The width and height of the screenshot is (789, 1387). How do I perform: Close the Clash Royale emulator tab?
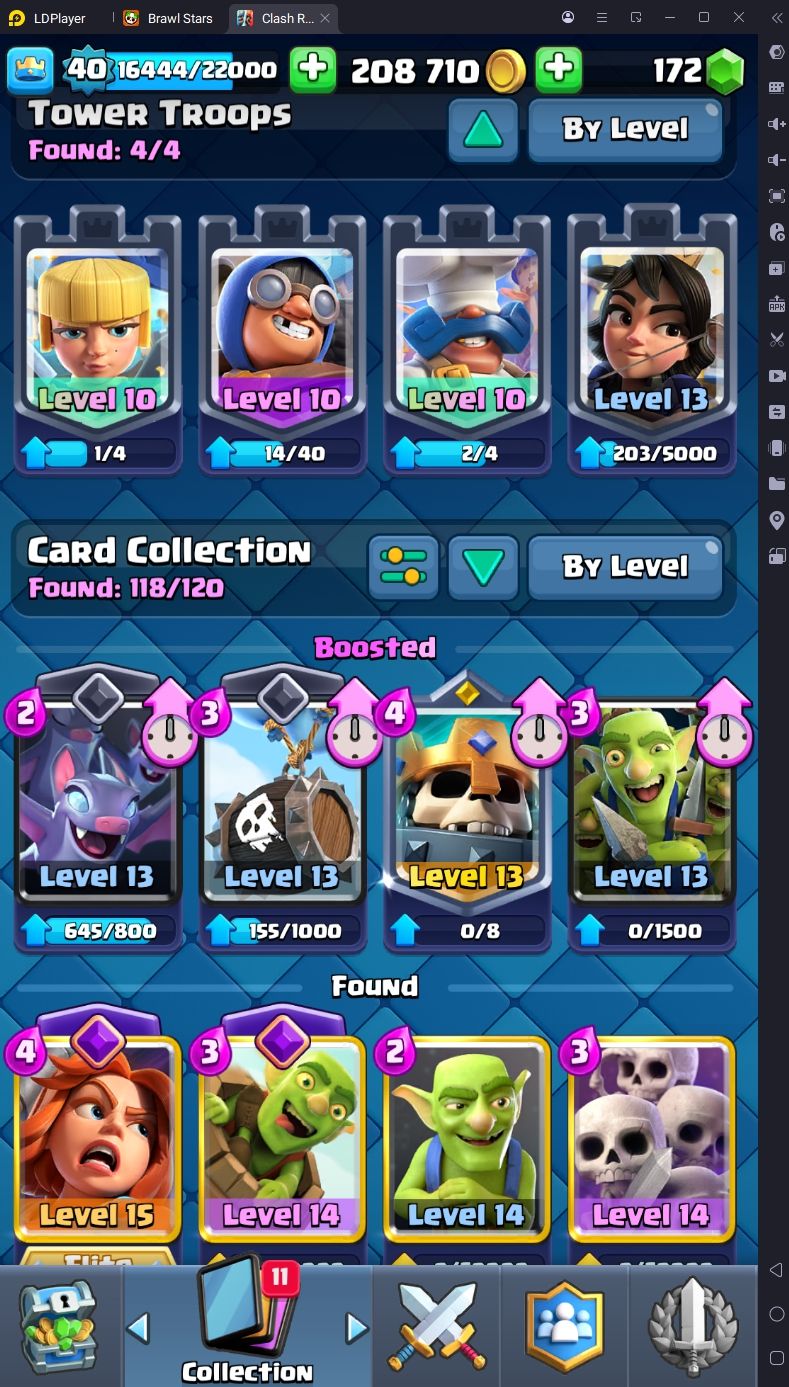coord(325,18)
